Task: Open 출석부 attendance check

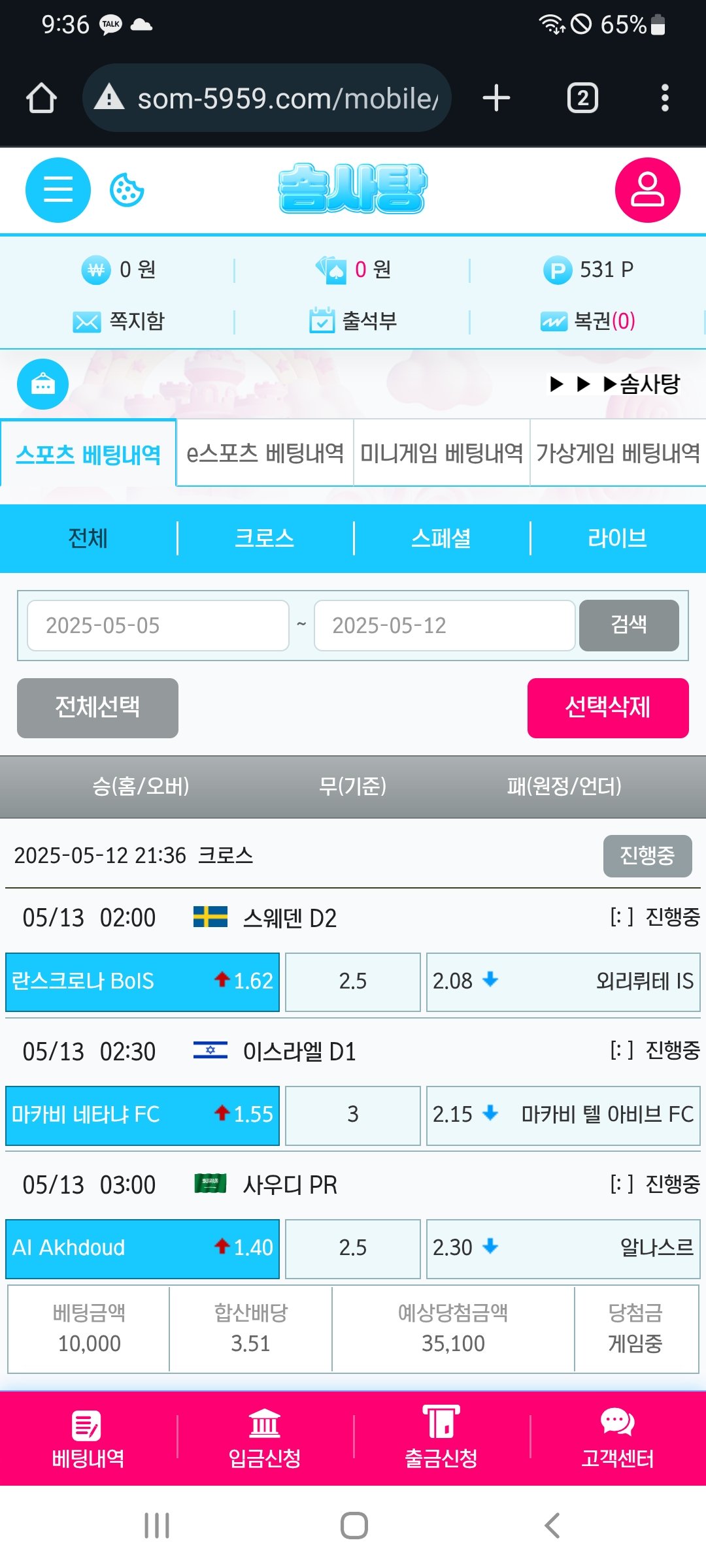Action: pyautogui.click(x=353, y=321)
